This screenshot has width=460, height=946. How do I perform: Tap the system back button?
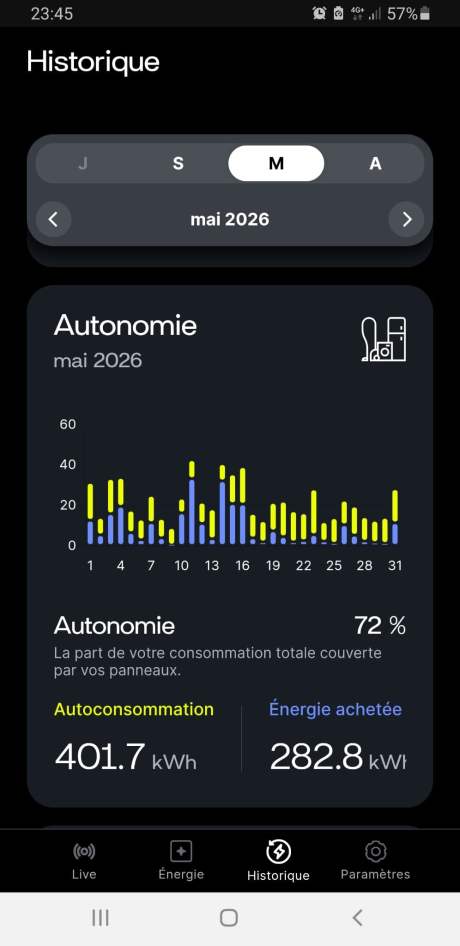click(357, 918)
